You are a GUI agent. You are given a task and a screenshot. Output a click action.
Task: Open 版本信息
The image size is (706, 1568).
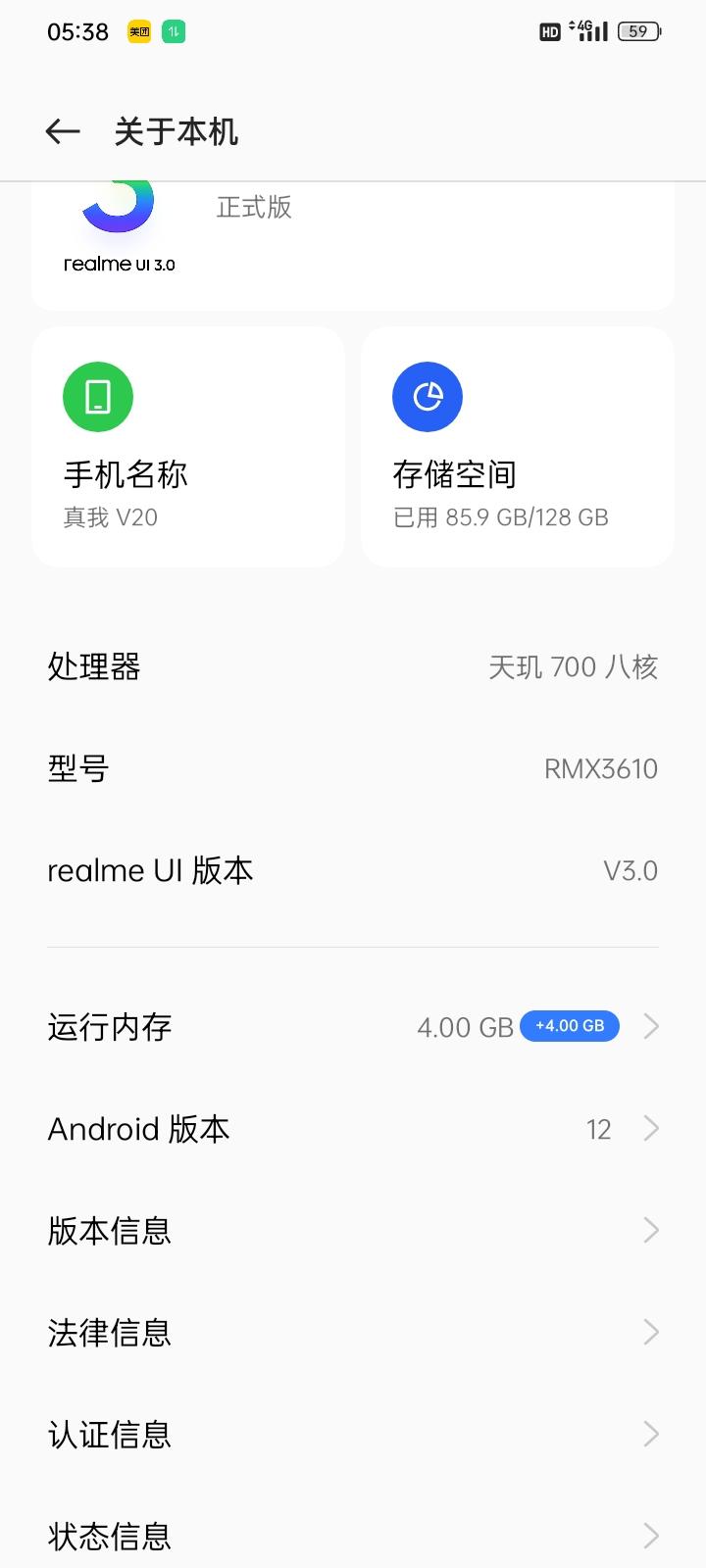(353, 1231)
